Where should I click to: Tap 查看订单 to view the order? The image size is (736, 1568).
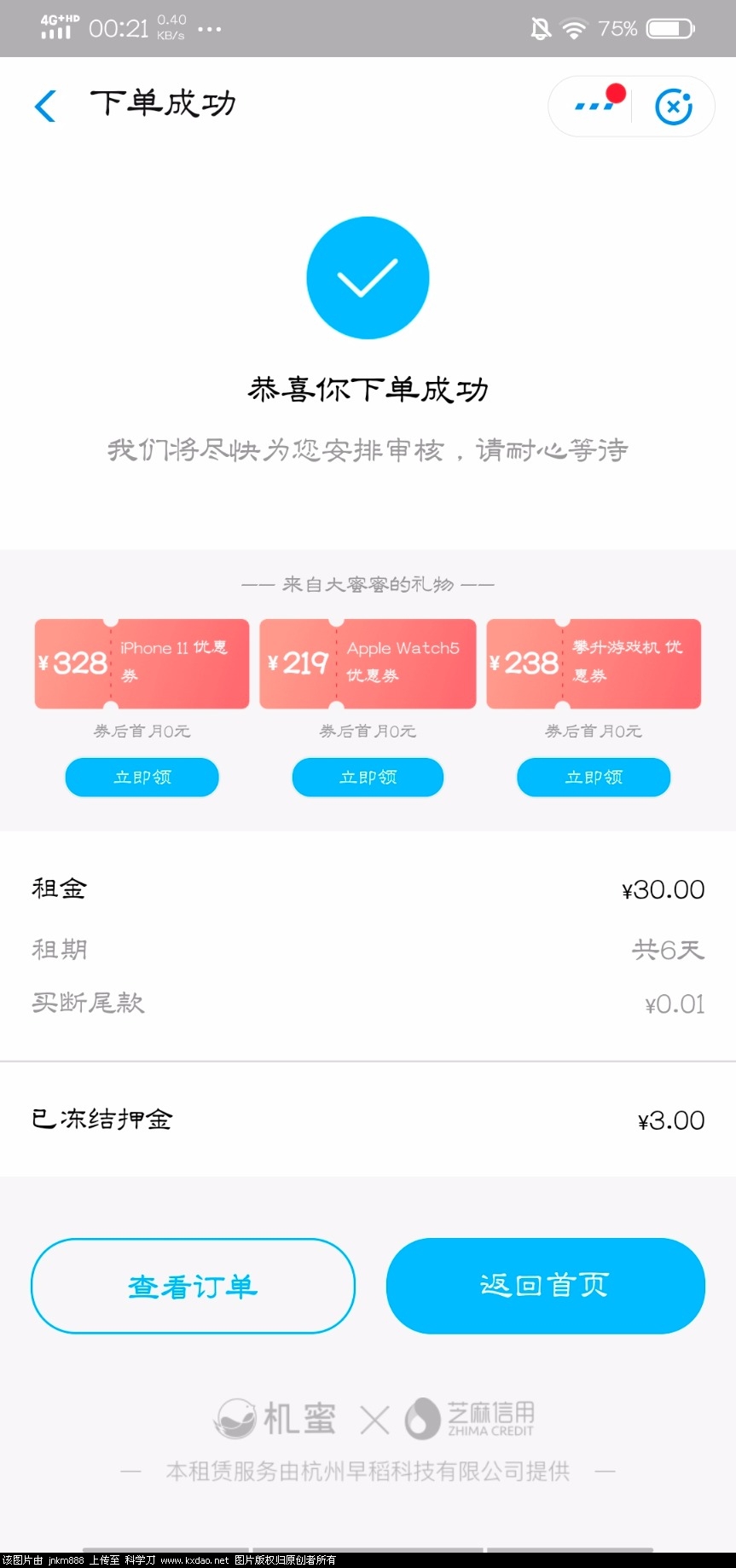point(193,1285)
